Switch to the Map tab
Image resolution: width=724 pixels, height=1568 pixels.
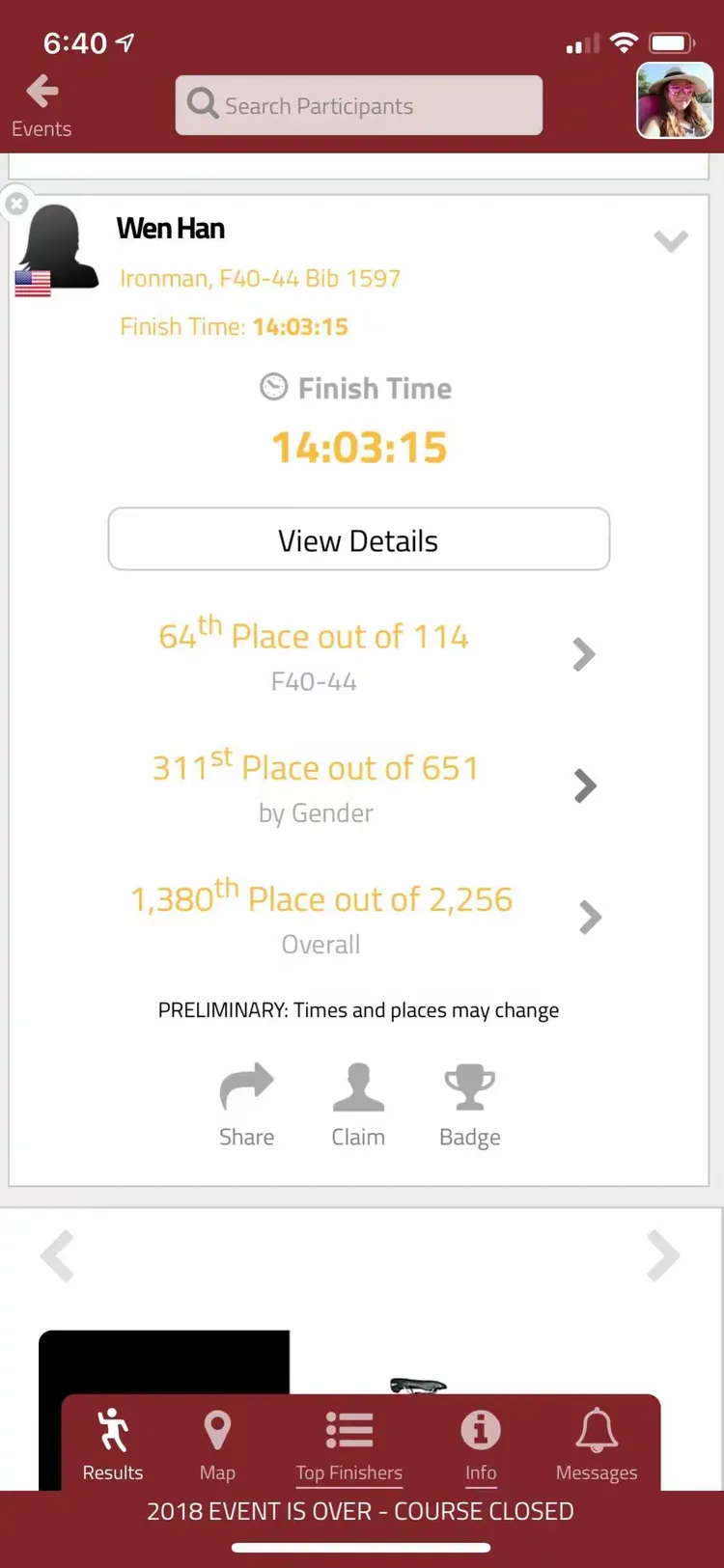pyautogui.click(x=217, y=1444)
